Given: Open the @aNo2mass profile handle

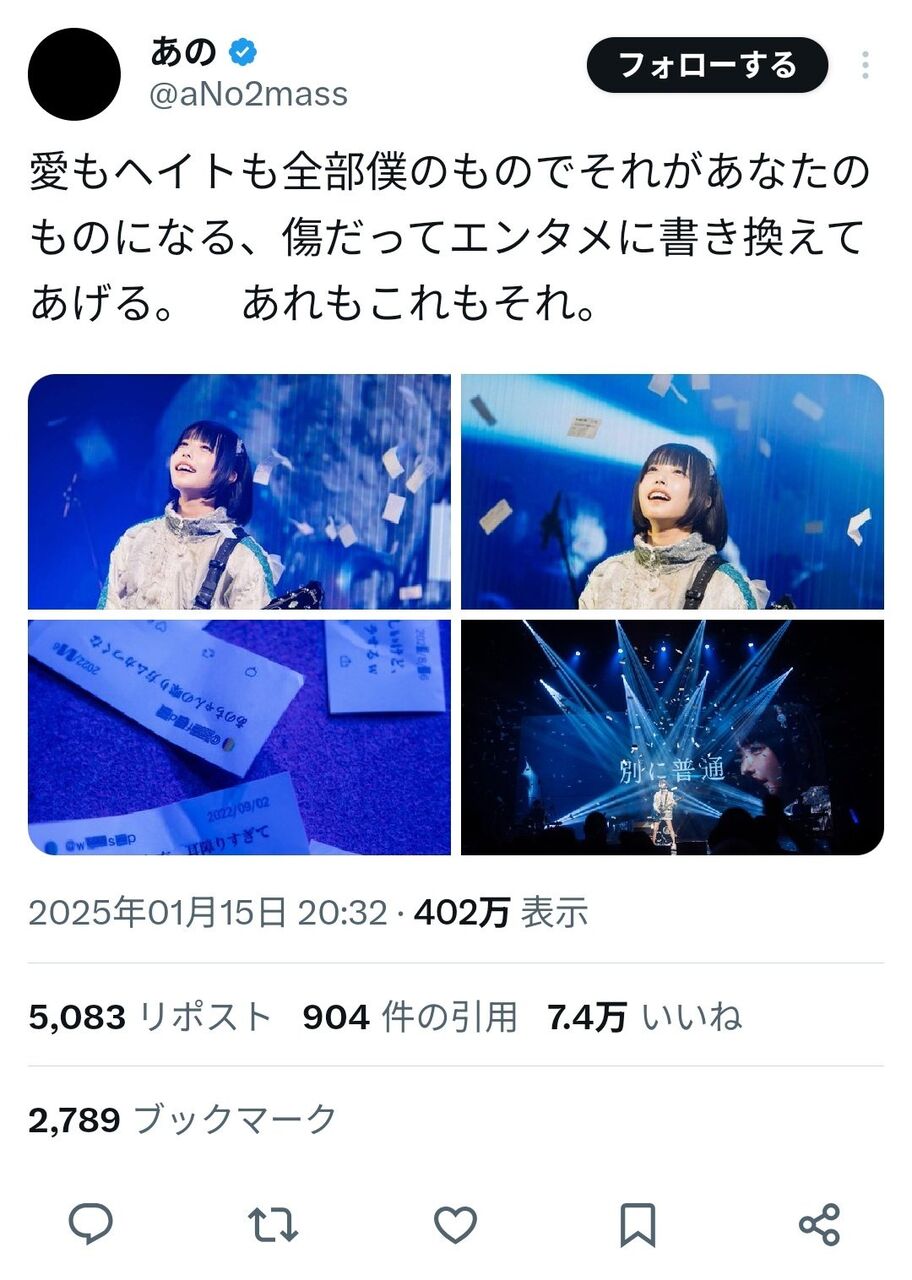Looking at the screenshot, I should click(x=248, y=94).
